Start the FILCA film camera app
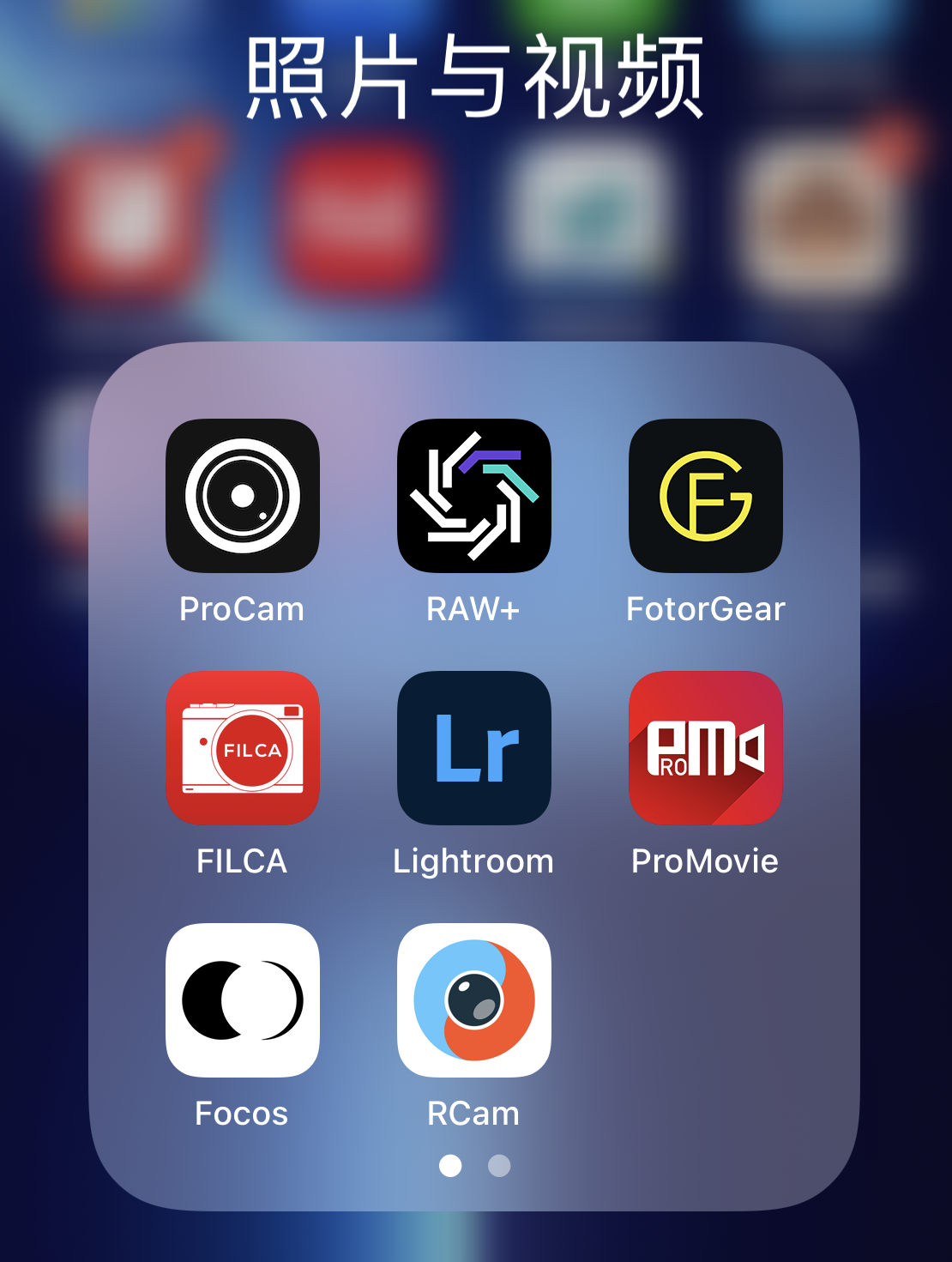The width and height of the screenshot is (952, 1262). (243, 748)
